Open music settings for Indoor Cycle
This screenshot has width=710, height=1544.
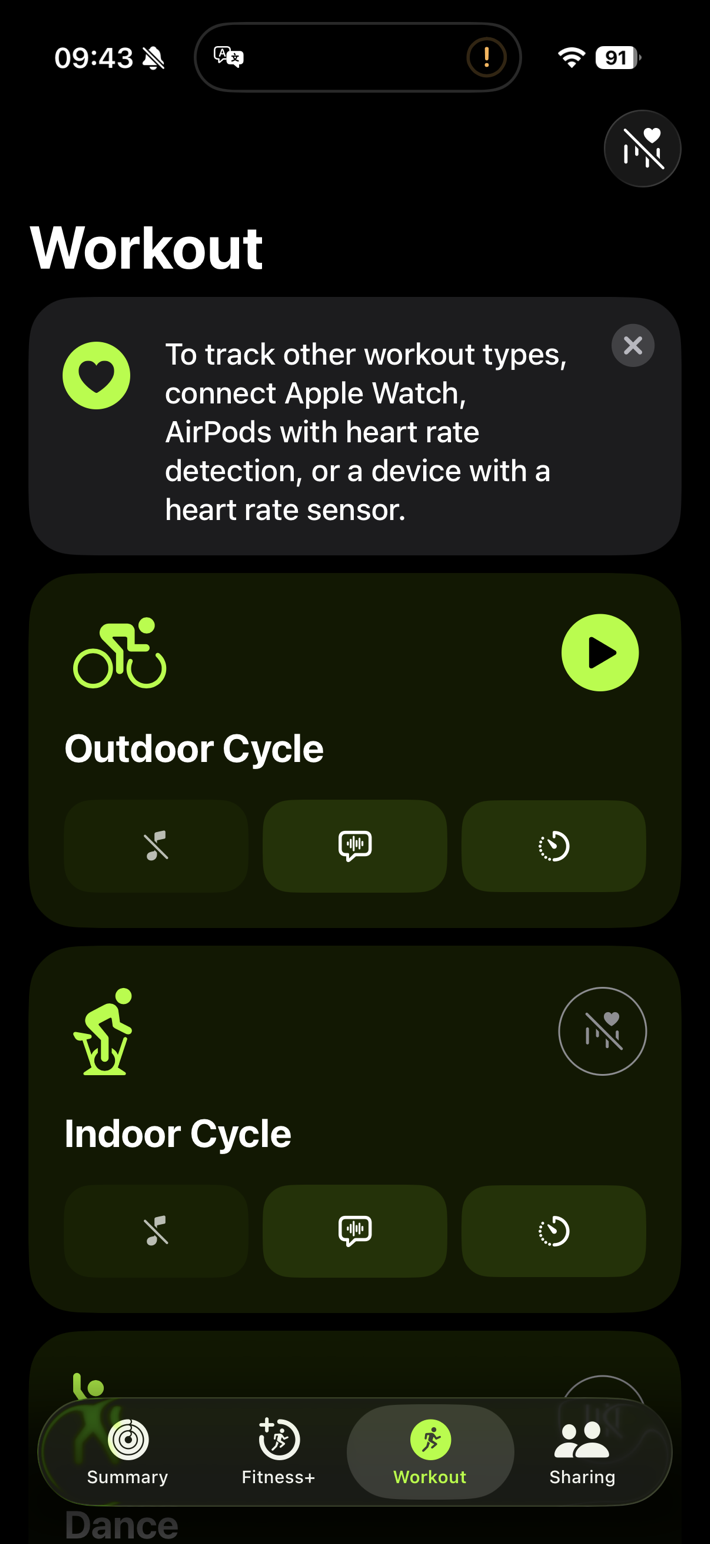click(x=156, y=1231)
